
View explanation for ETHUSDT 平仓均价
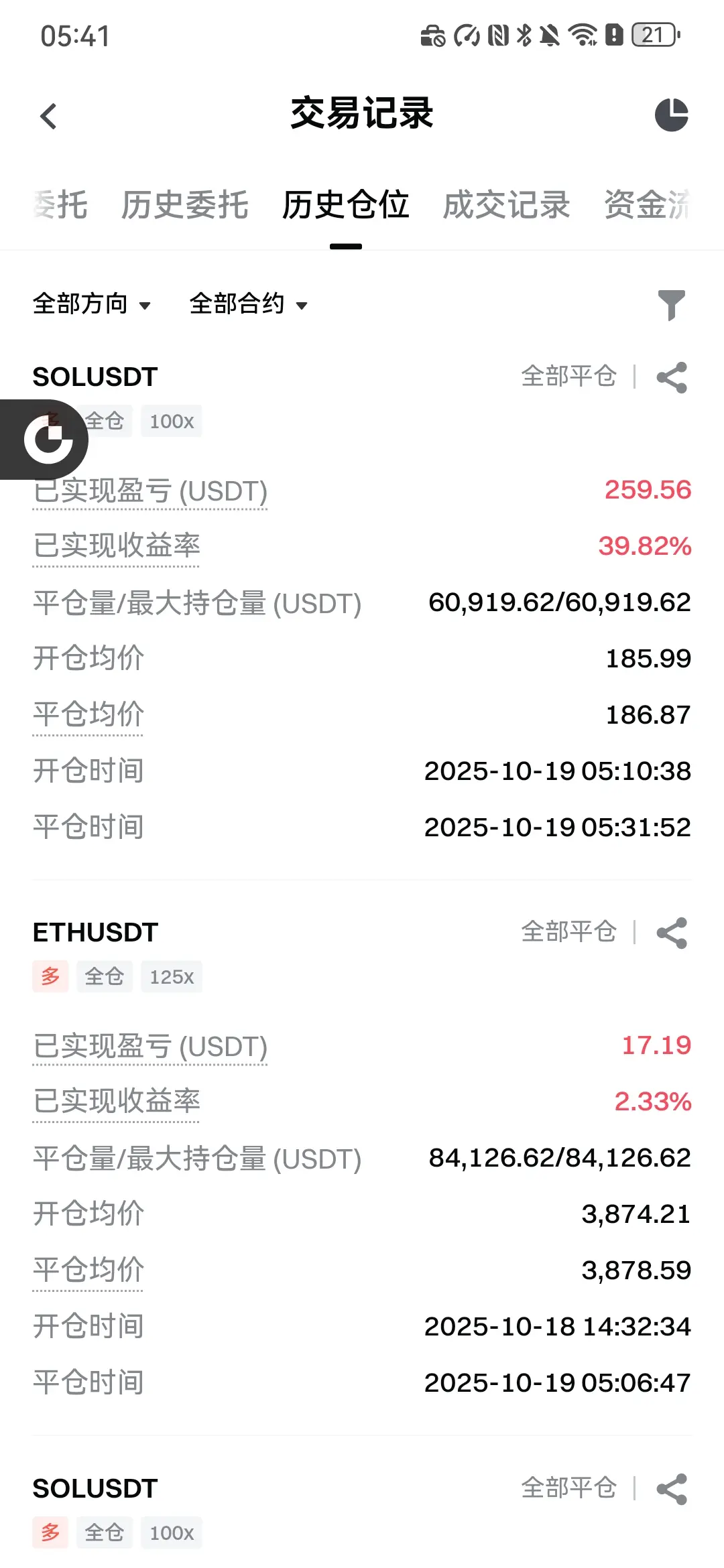[x=88, y=1270]
